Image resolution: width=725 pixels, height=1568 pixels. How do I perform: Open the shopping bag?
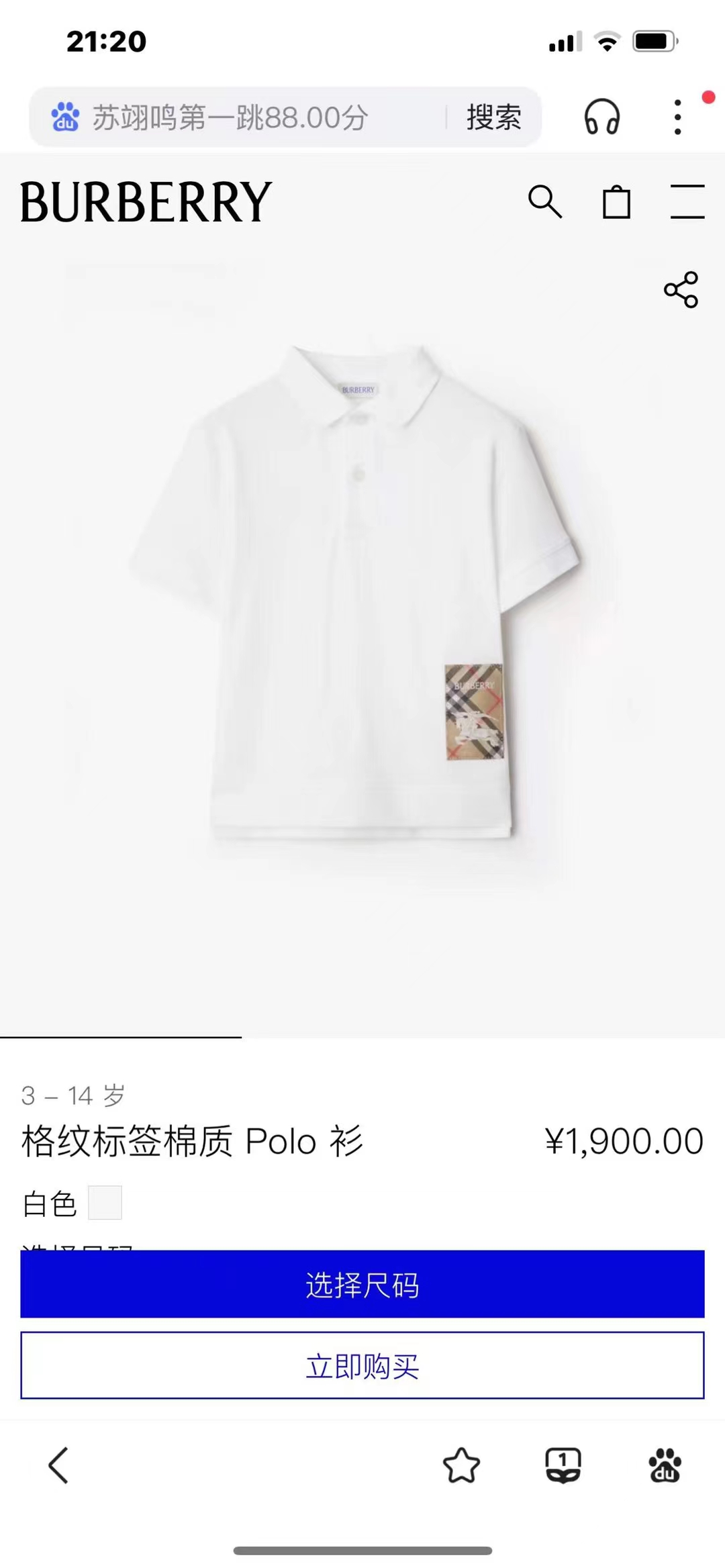pyautogui.click(x=616, y=201)
